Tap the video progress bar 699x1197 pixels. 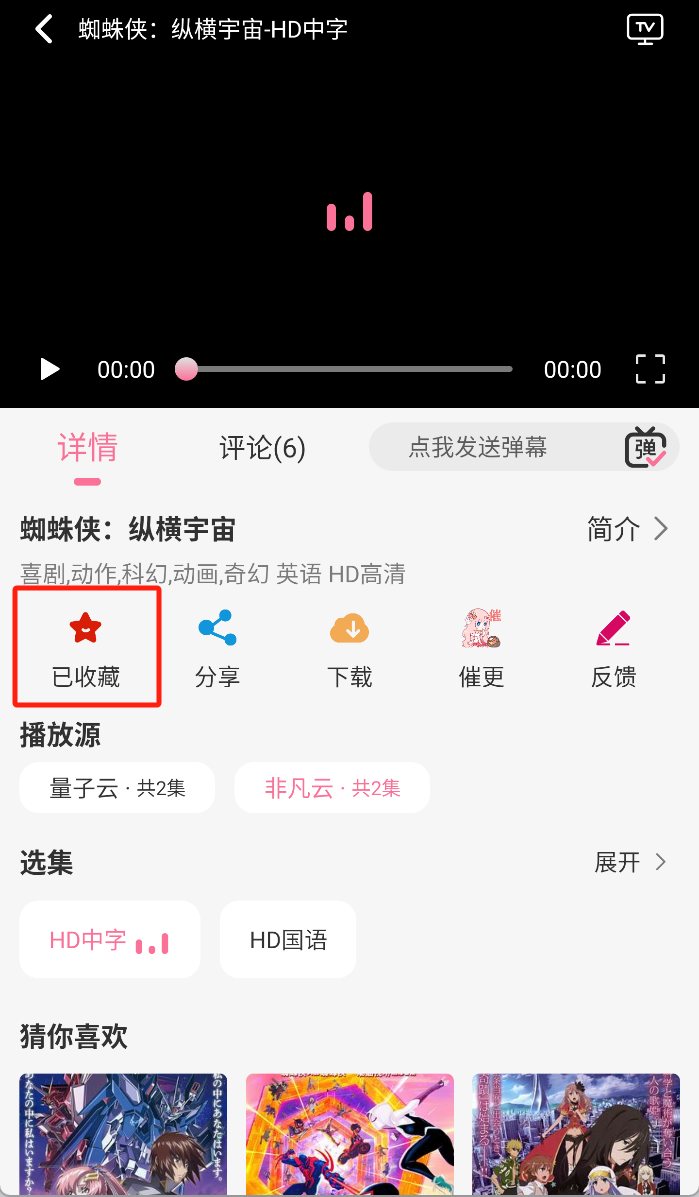348,369
